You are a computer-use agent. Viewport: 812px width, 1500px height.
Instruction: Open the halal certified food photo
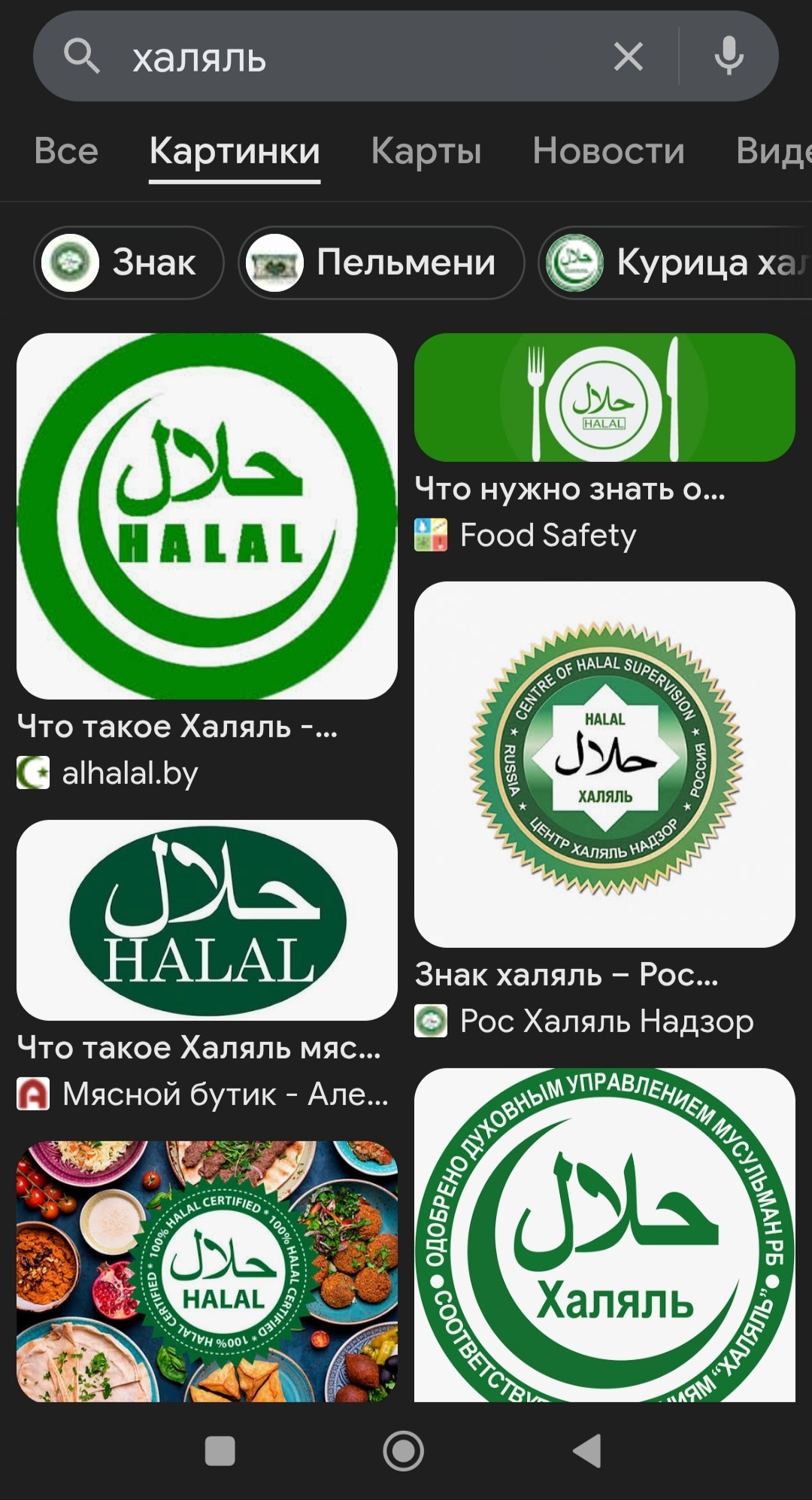click(207, 1271)
